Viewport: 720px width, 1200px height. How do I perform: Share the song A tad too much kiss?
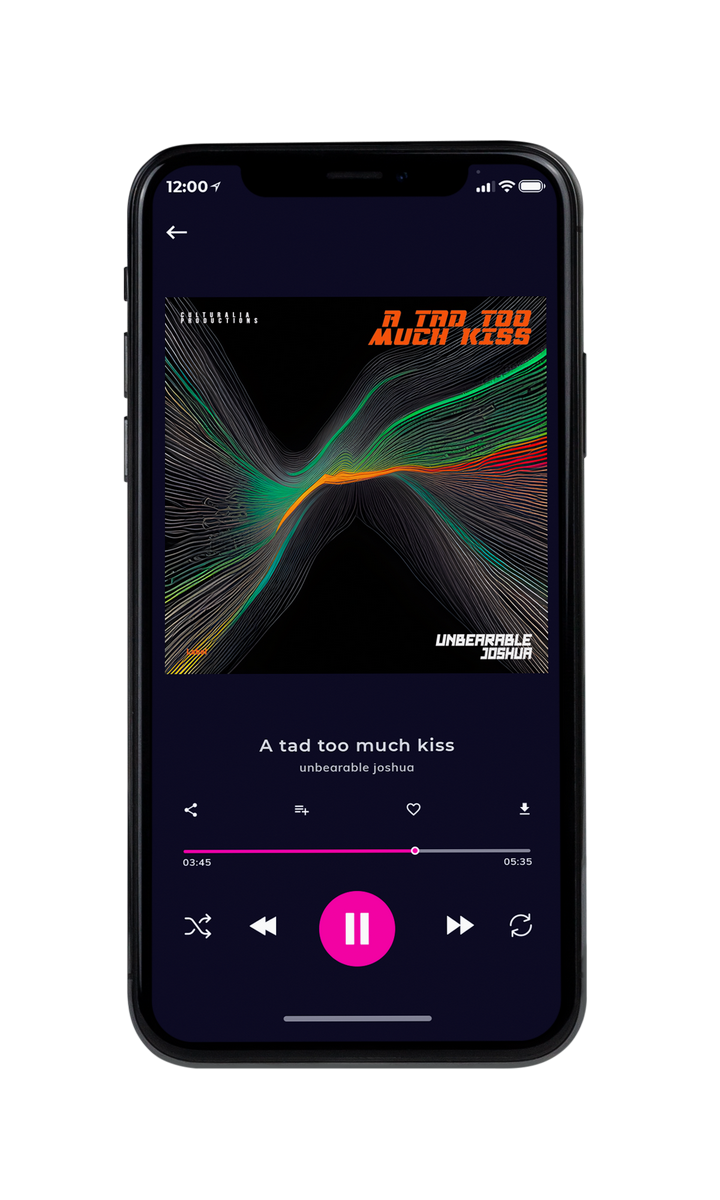tap(191, 810)
